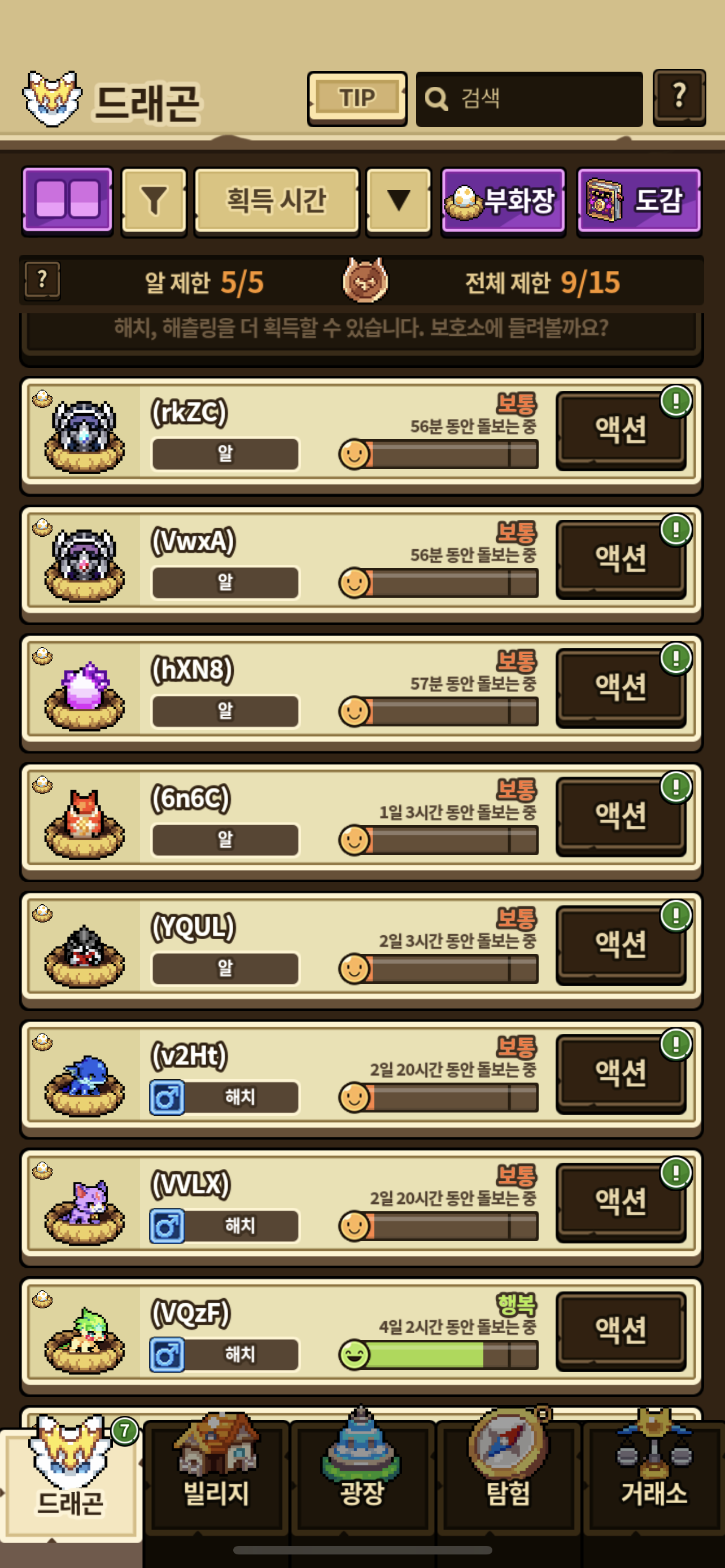Image resolution: width=725 pixels, height=1568 pixels.
Task: Switch the dragon list layout view
Action: tap(68, 200)
